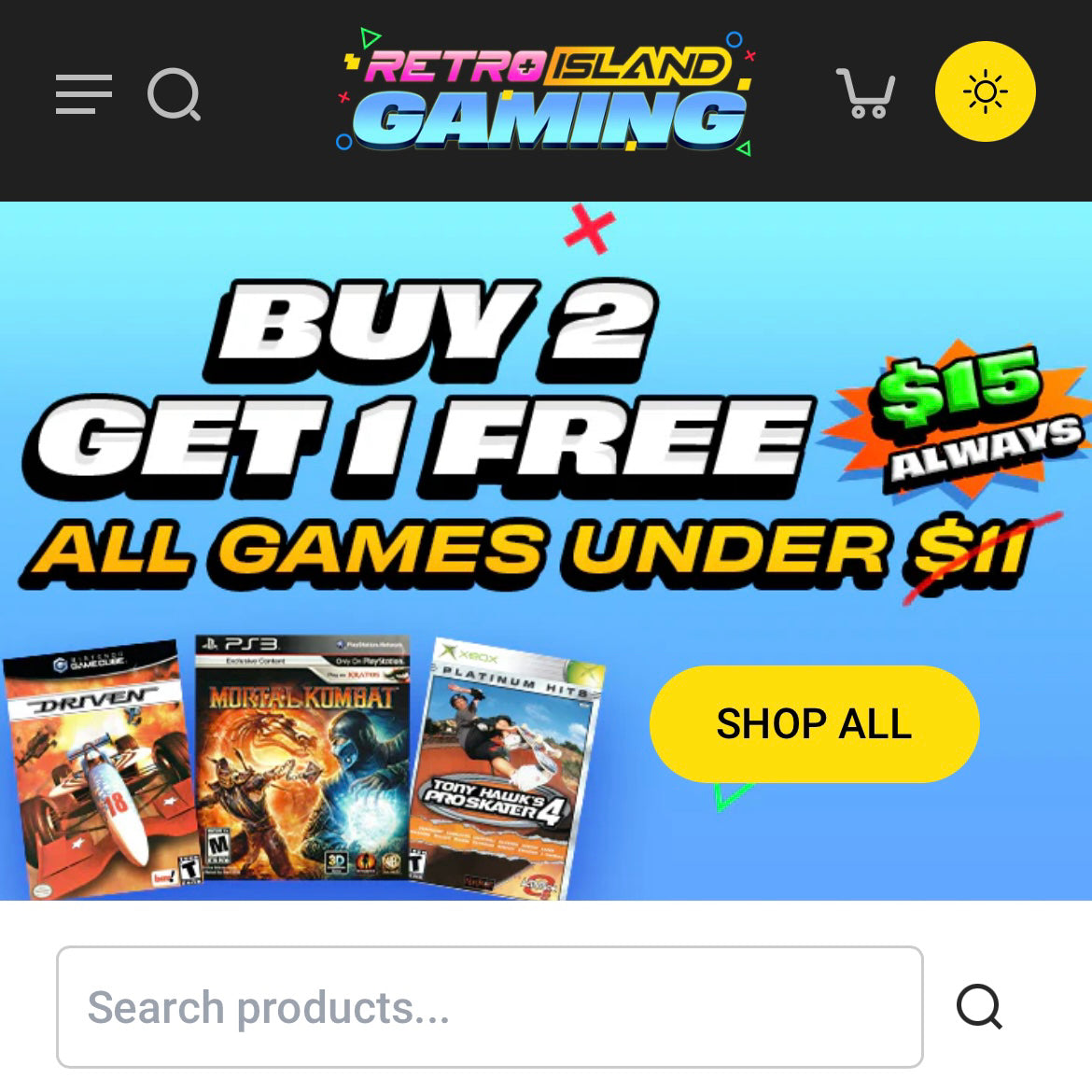Open the hamburger navigation menu
Screen dimensions: 1092x1092
(x=83, y=94)
